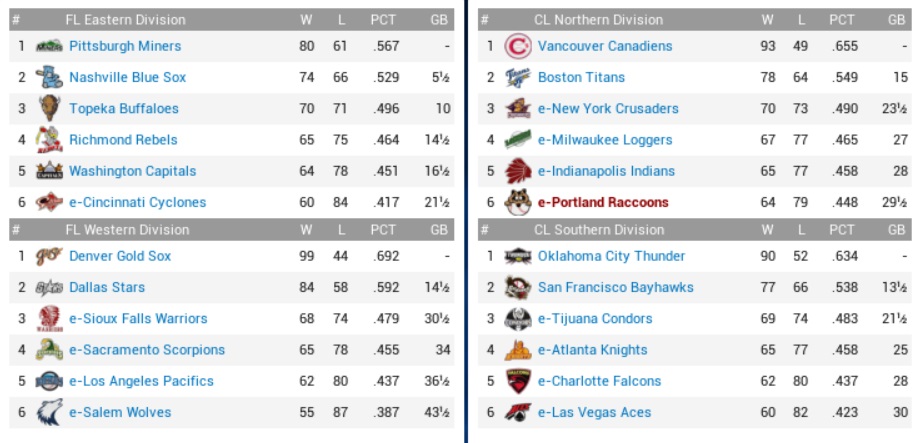The image size is (916, 443).
Task: Select Boston Titans in CL Northern Division
Action: (581, 77)
